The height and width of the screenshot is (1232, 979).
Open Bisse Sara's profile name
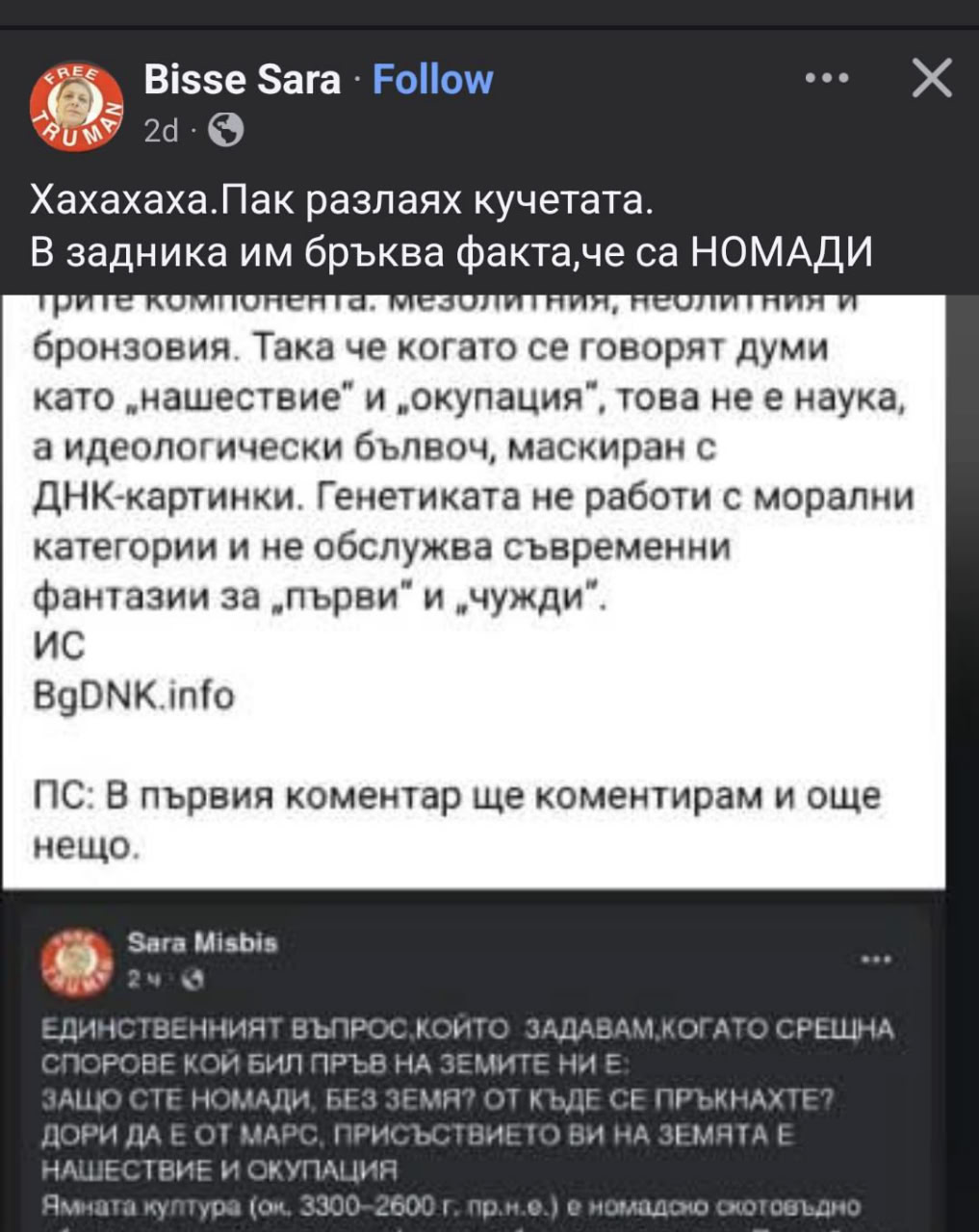242,80
